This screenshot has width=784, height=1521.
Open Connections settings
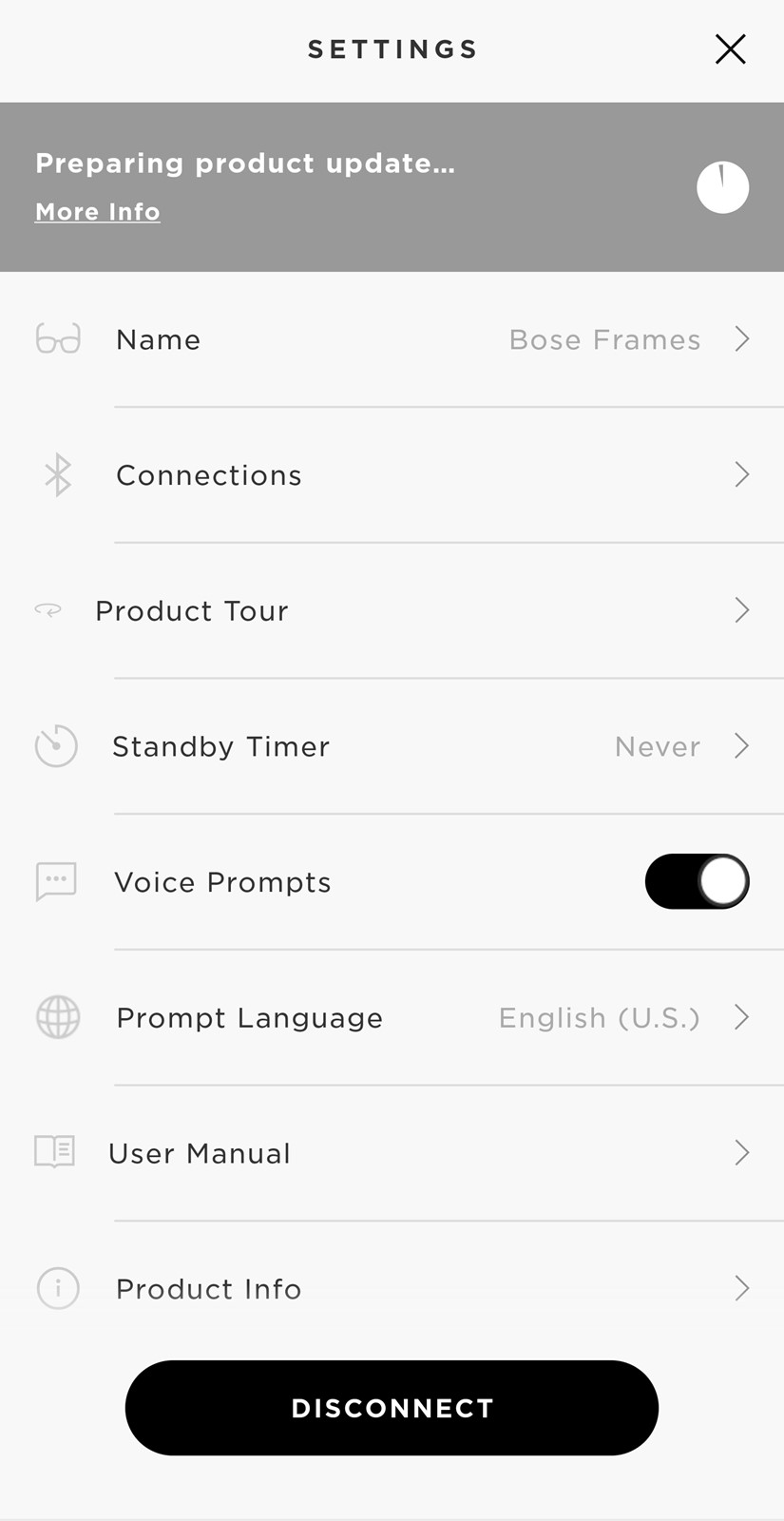392,475
